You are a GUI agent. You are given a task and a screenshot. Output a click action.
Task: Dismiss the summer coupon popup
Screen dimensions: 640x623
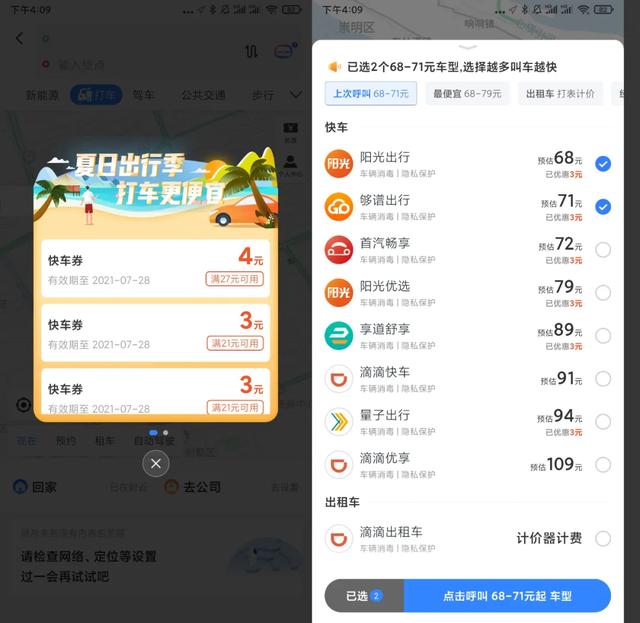(x=155, y=463)
